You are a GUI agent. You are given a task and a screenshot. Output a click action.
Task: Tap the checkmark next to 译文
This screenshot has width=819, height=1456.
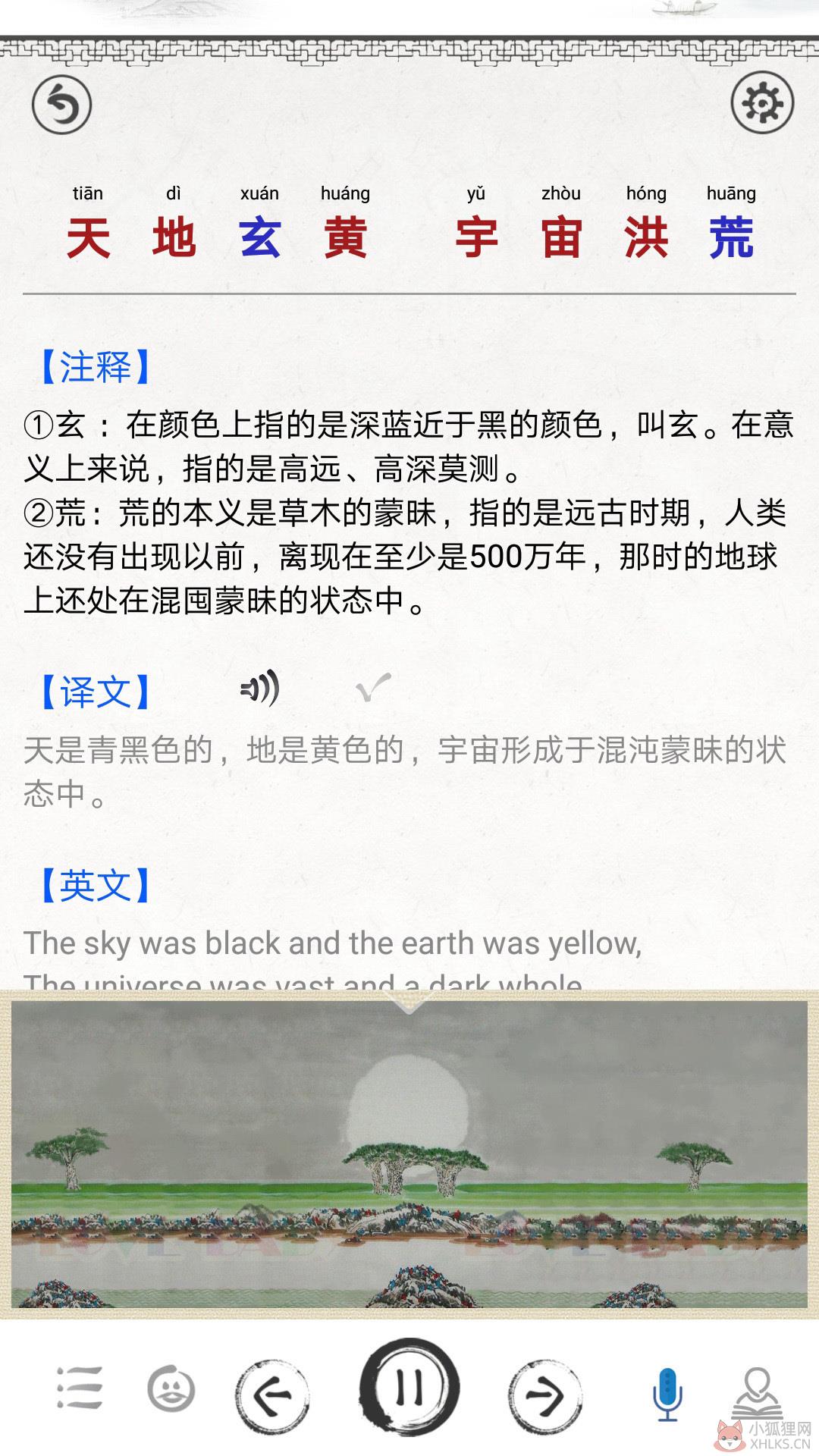tap(373, 687)
